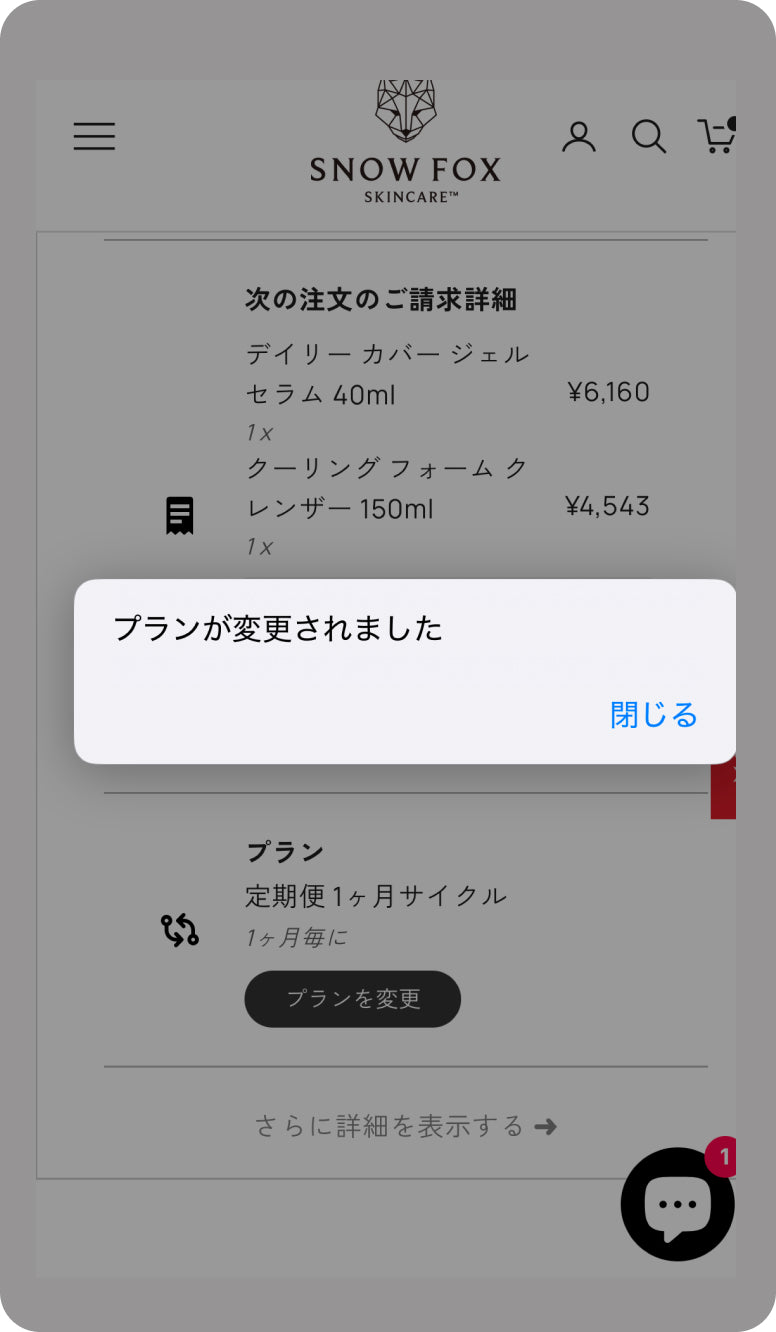The image size is (776, 1332).
Task: Open the shopping cart
Action: tap(716, 136)
